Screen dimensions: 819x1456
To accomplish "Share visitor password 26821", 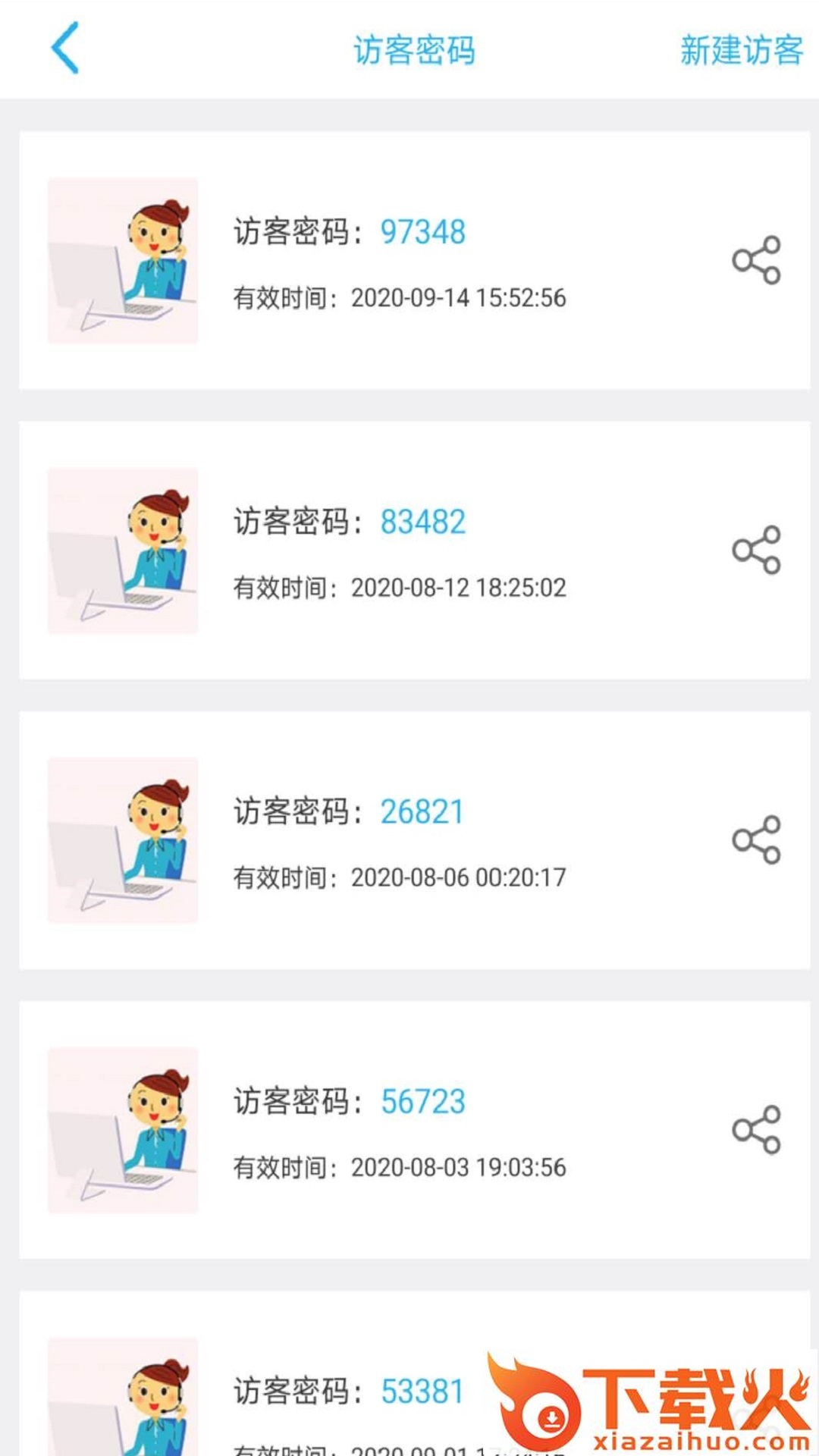I will [756, 839].
